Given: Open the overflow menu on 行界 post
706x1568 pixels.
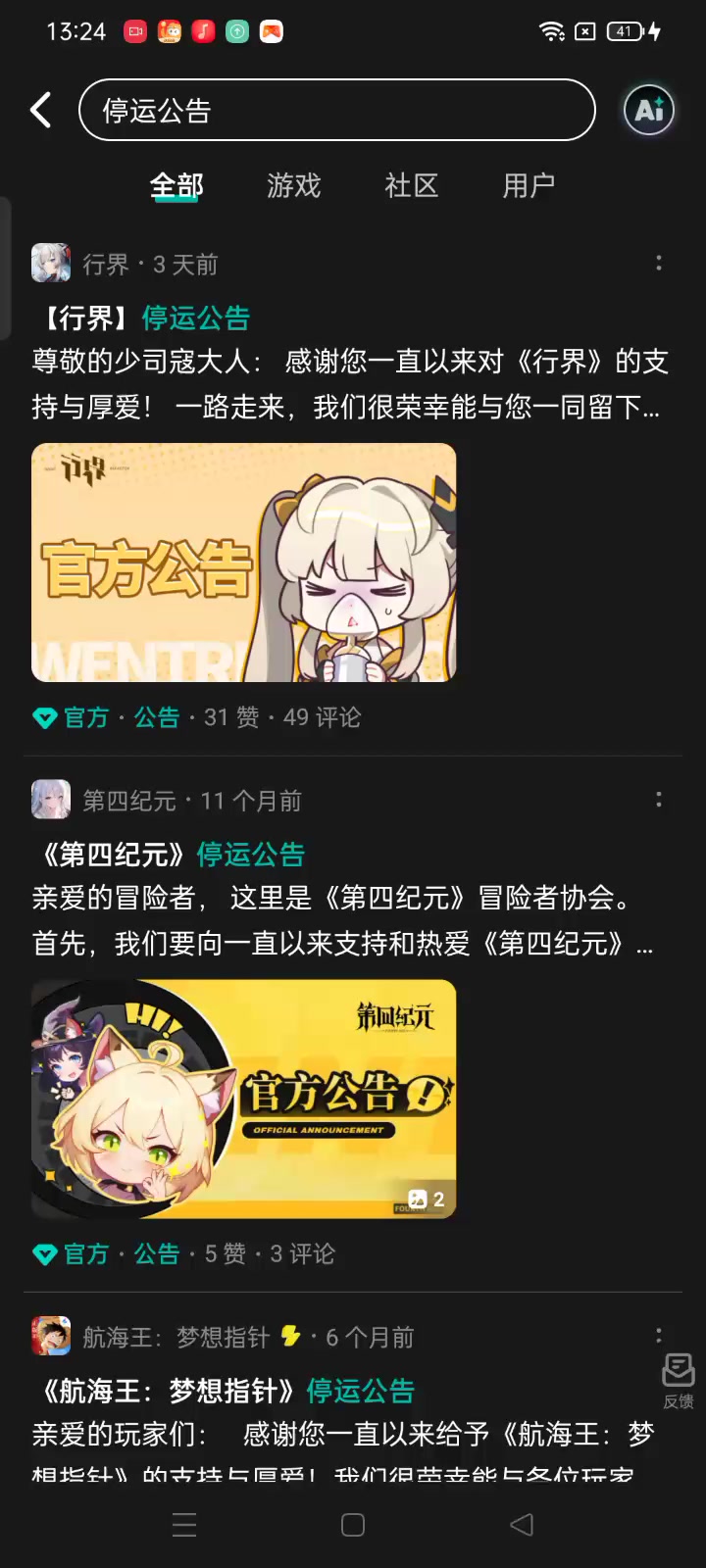Looking at the screenshot, I should tap(659, 263).
